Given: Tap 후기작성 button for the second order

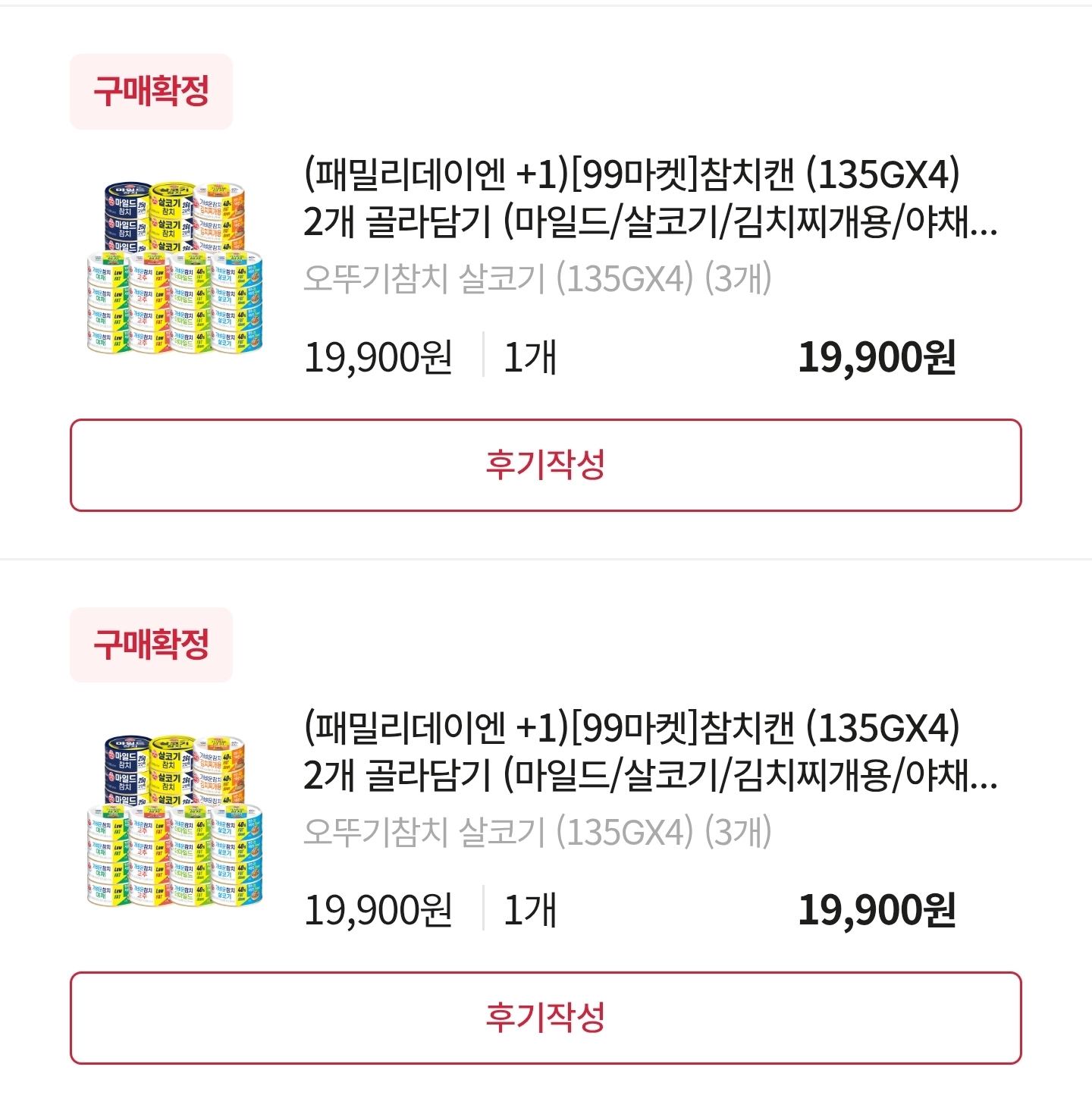Looking at the screenshot, I should coord(545,1018).
